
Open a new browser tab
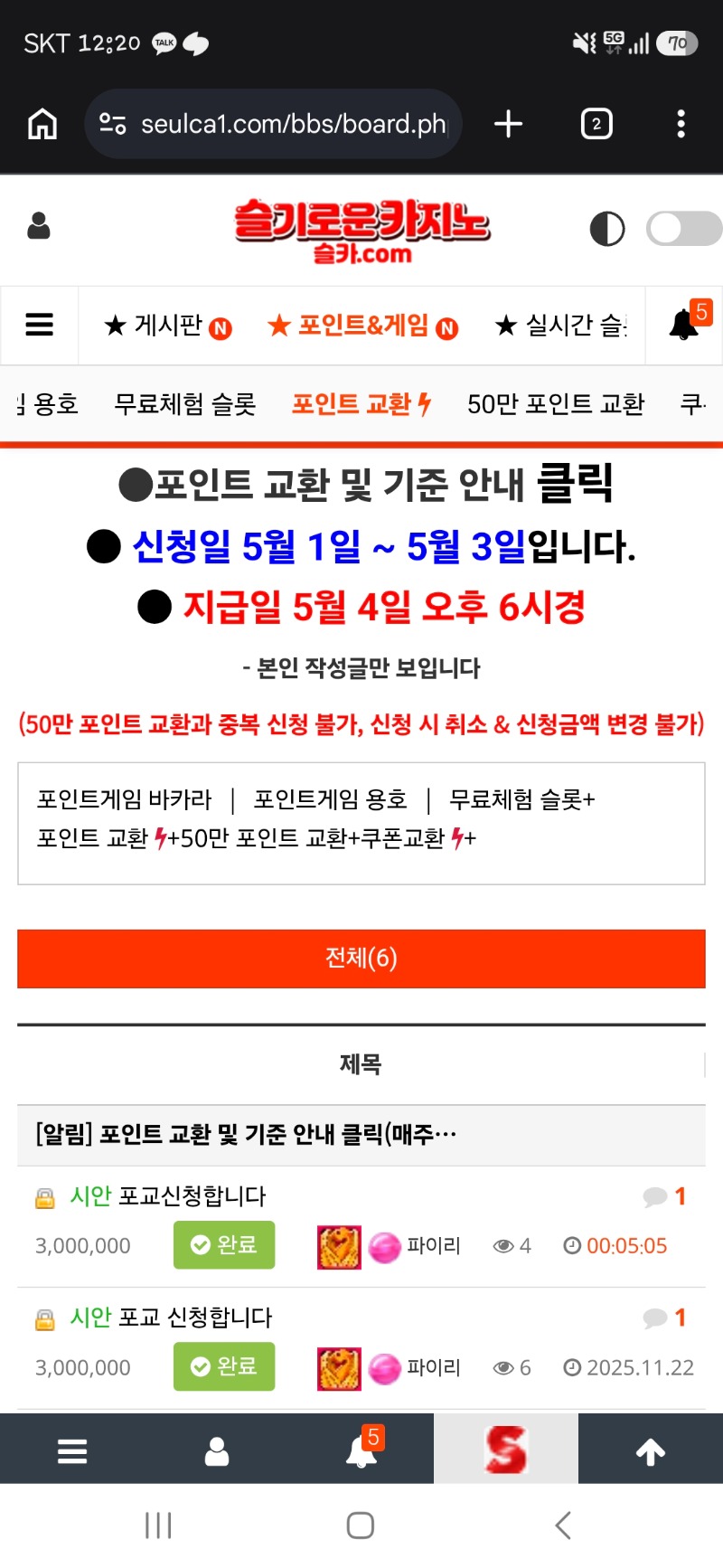click(x=509, y=124)
